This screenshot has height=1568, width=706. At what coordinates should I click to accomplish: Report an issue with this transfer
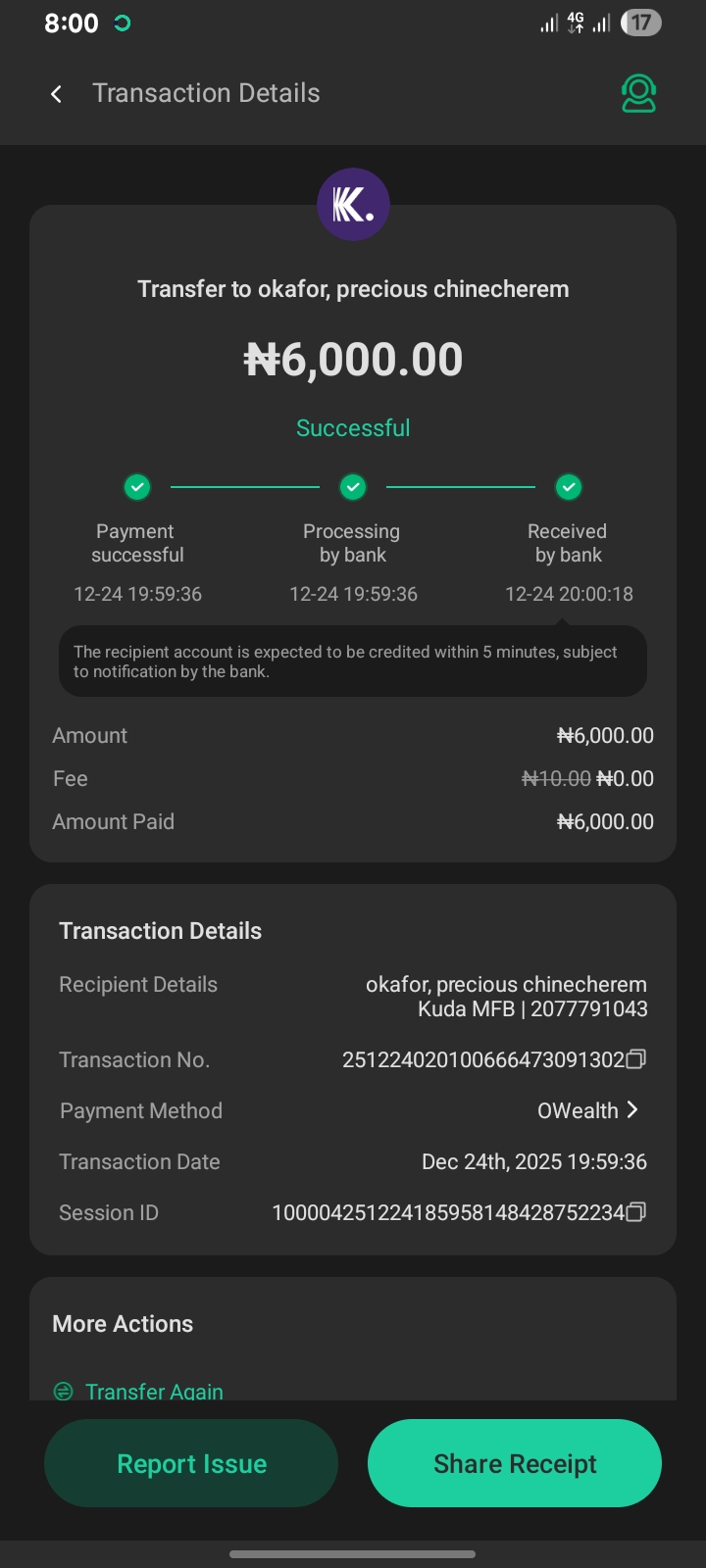[x=191, y=1463]
